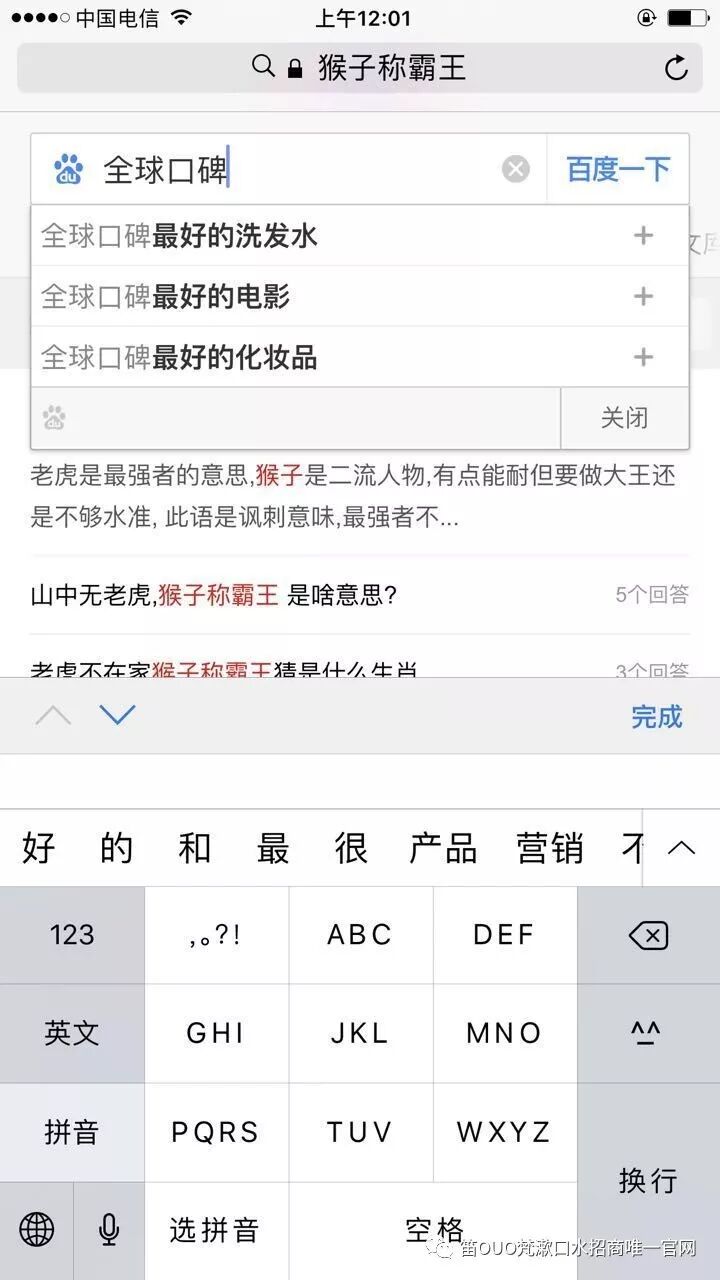The width and height of the screenshot is (720, 1280).
Task: Choose candidate word 产品
Action: tap(442, 849)
